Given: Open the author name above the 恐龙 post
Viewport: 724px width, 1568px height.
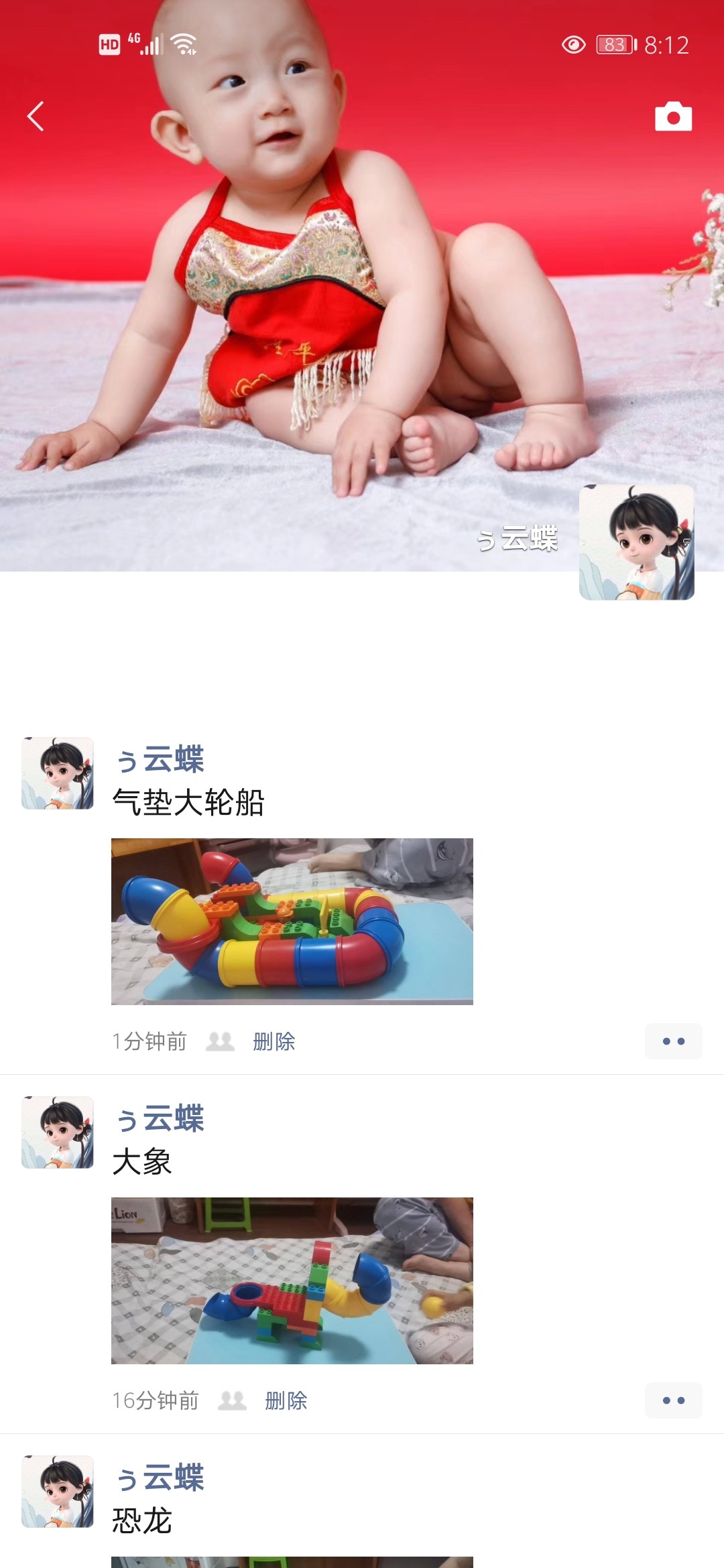Looking at the screenshot, I should (160, 1478).
